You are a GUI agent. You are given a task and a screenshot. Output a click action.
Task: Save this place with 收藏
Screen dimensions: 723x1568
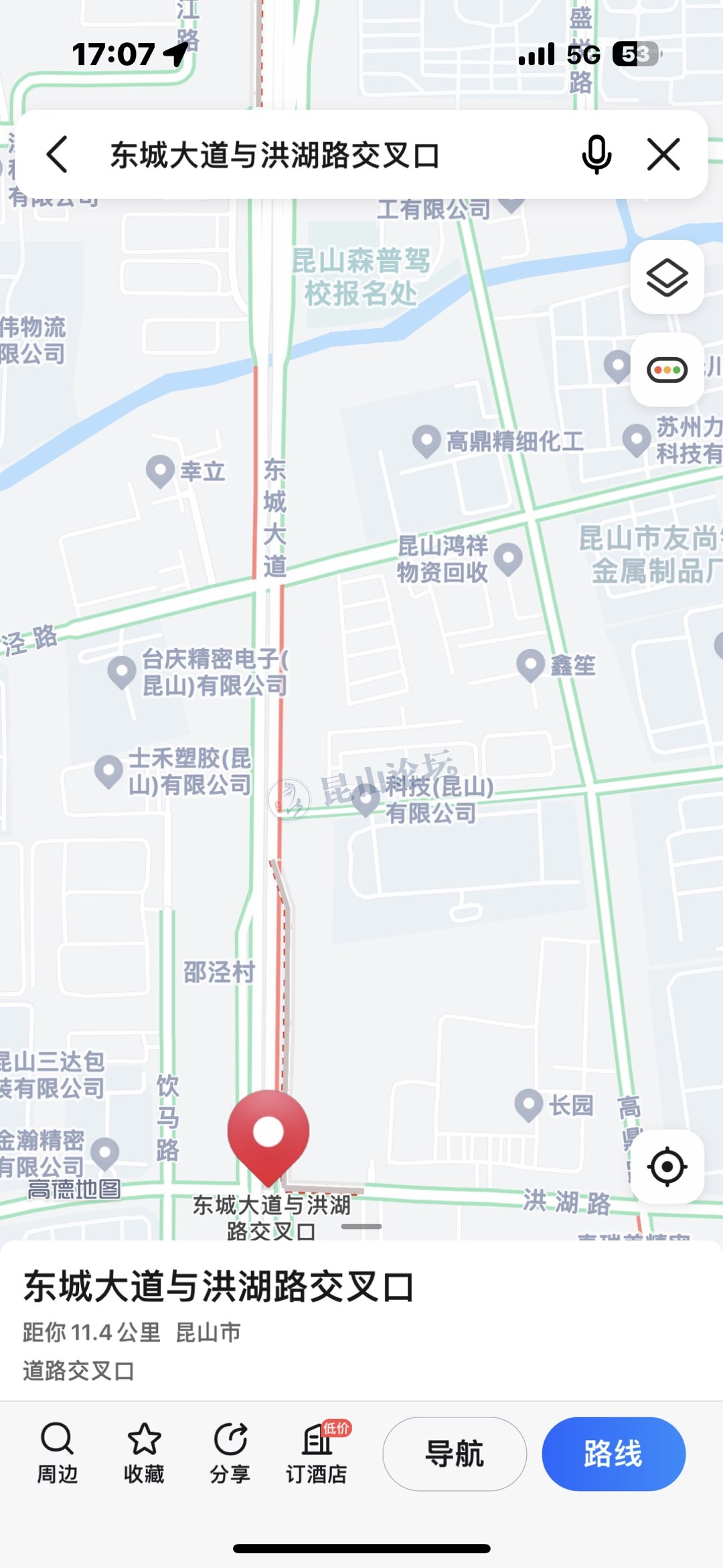click(x=144, y=1453)
